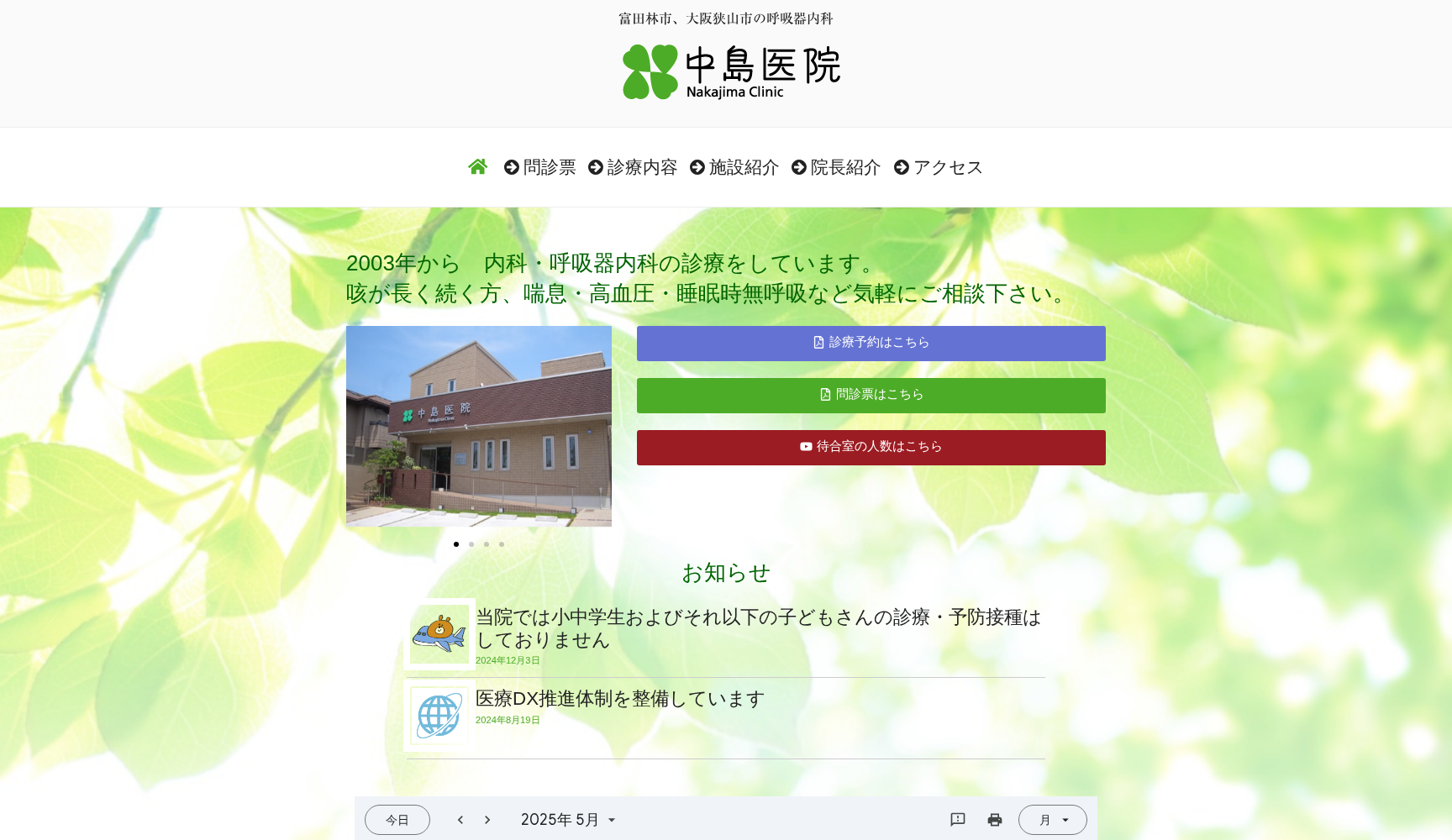Viewport: 1452px width, 840px height.
Task: Open the 問診票 menu item
Action: [x=540, y=167]
